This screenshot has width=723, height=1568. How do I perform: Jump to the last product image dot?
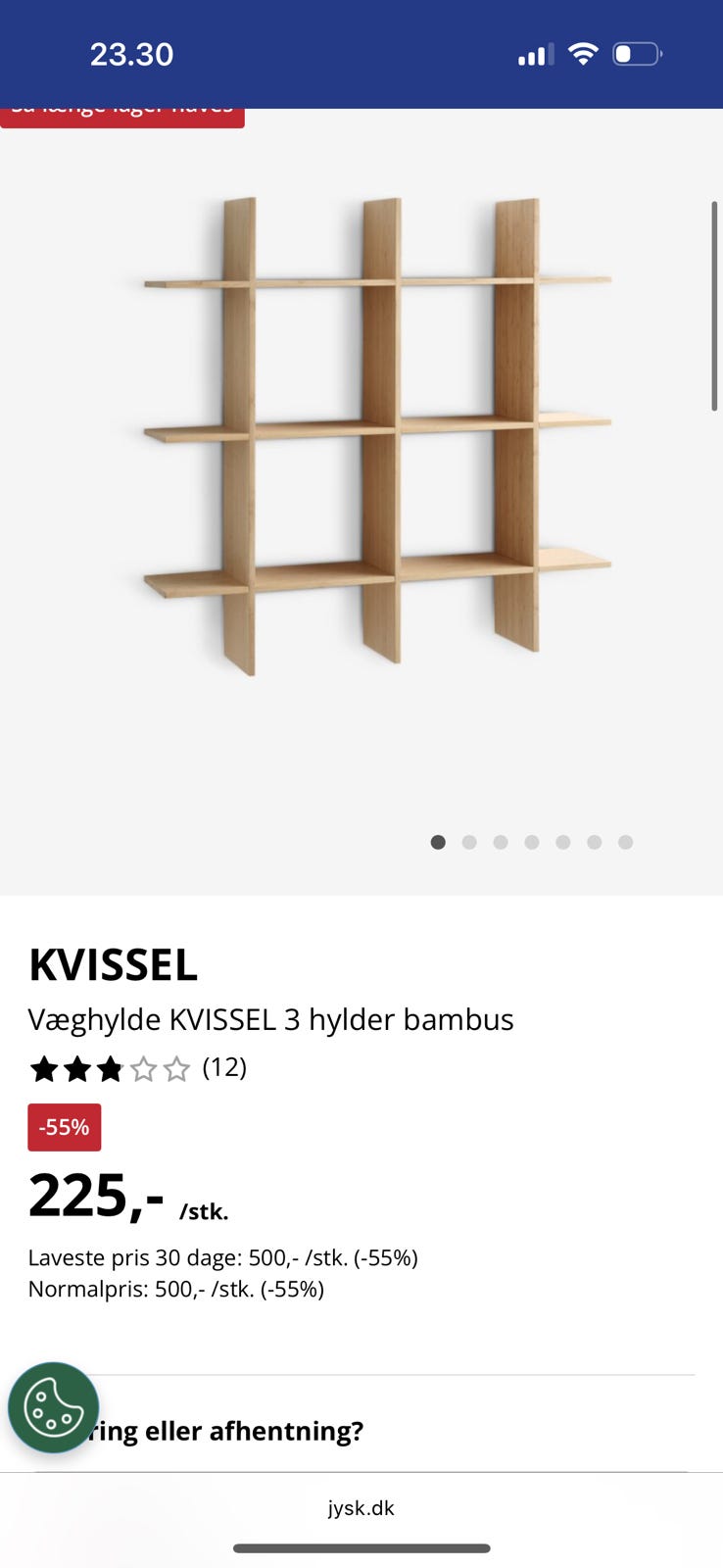pyautogui.click(x=625, y=842)
